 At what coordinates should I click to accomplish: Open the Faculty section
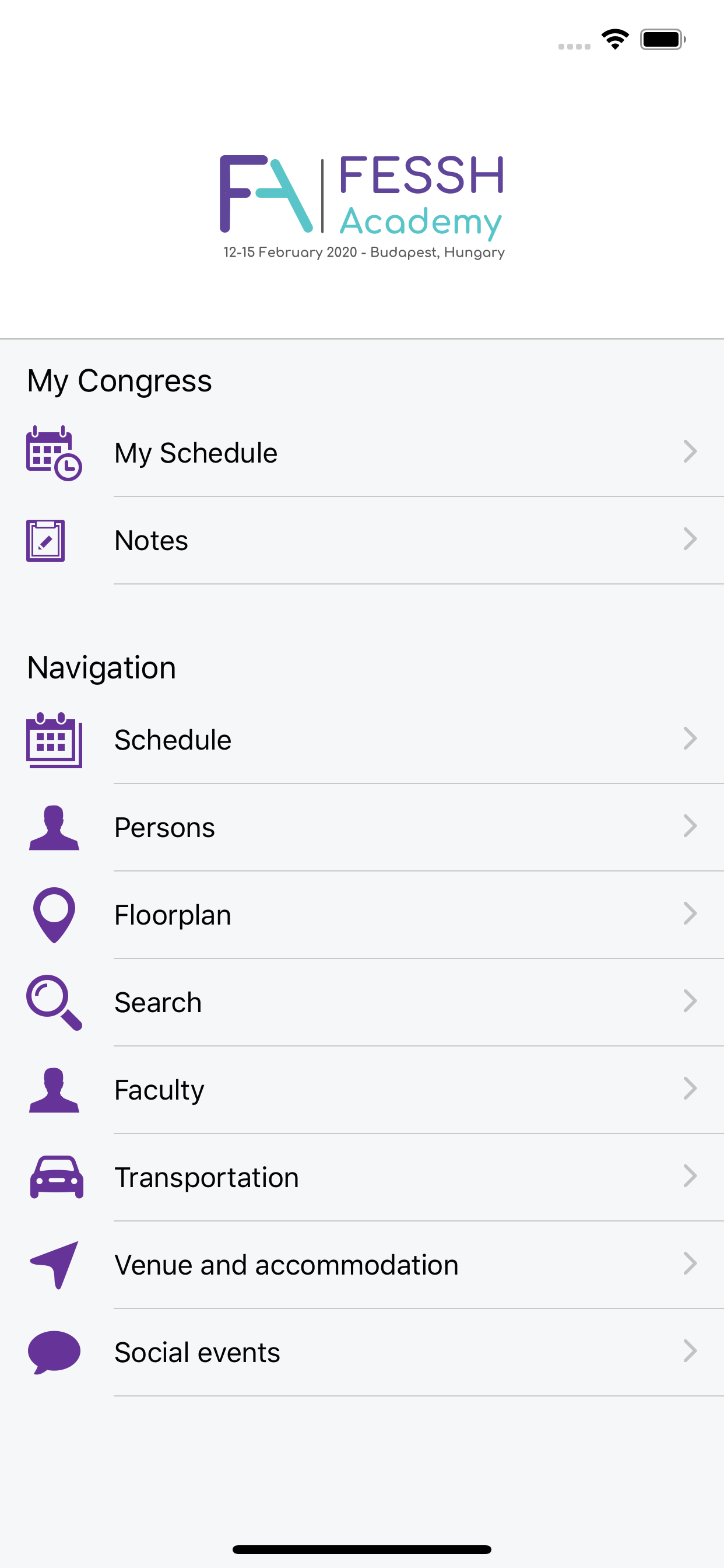click(362, 1090)
